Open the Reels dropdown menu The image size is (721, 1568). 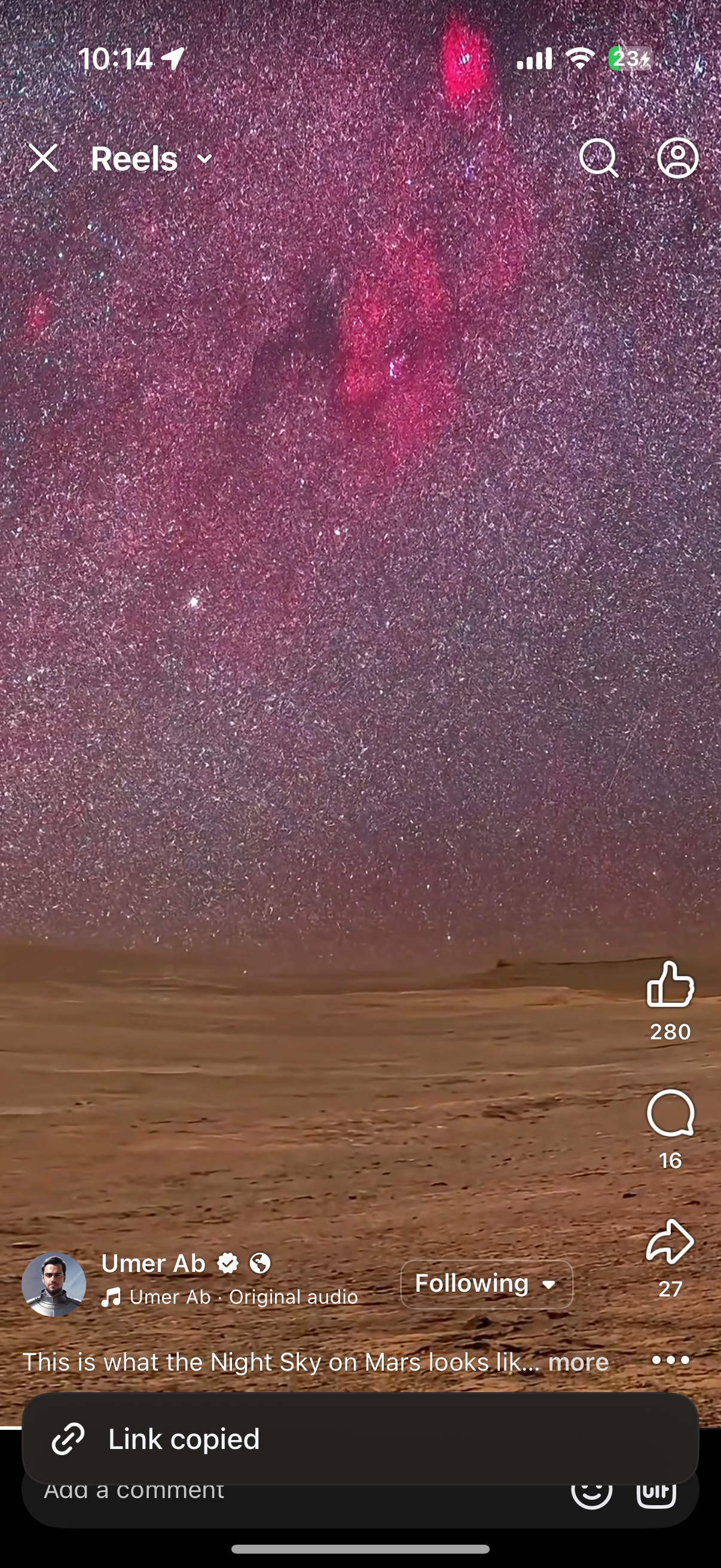151,159
